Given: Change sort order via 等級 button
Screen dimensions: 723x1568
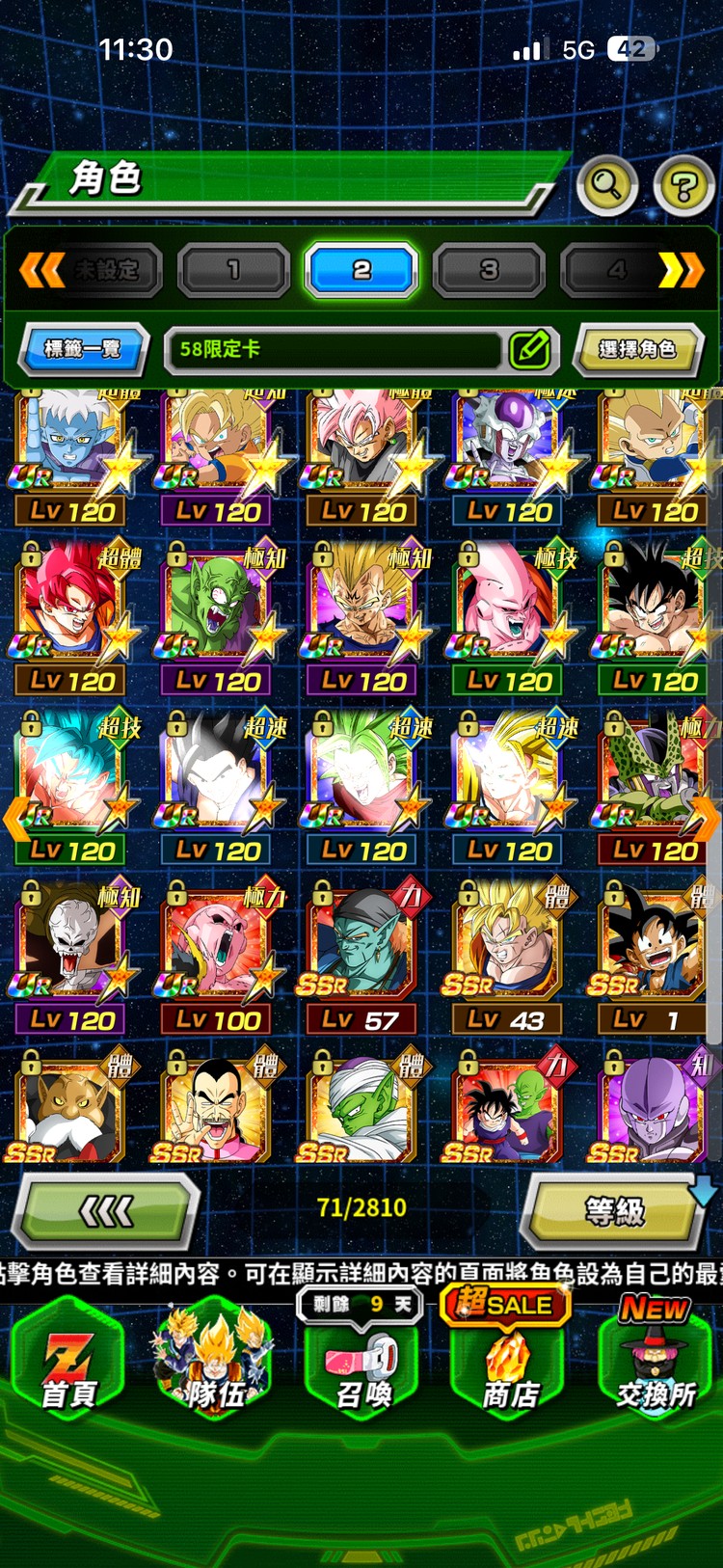Looking at the screenshot, I should (614, 1211).
